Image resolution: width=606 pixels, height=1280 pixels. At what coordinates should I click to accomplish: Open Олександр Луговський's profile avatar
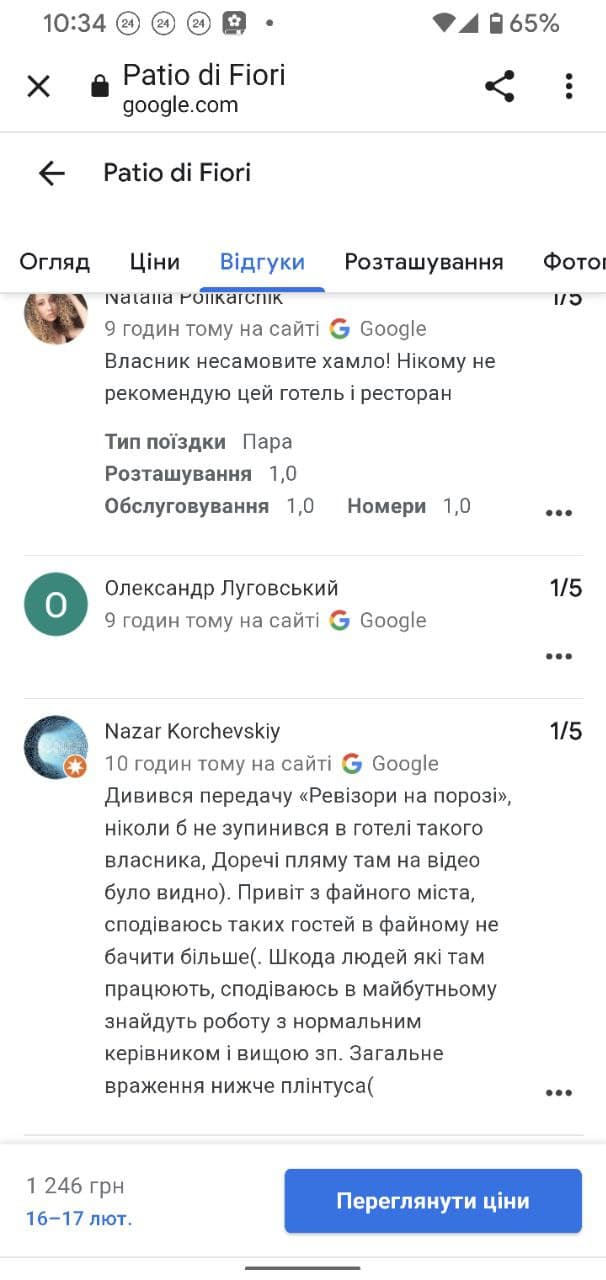click(55, 604)
